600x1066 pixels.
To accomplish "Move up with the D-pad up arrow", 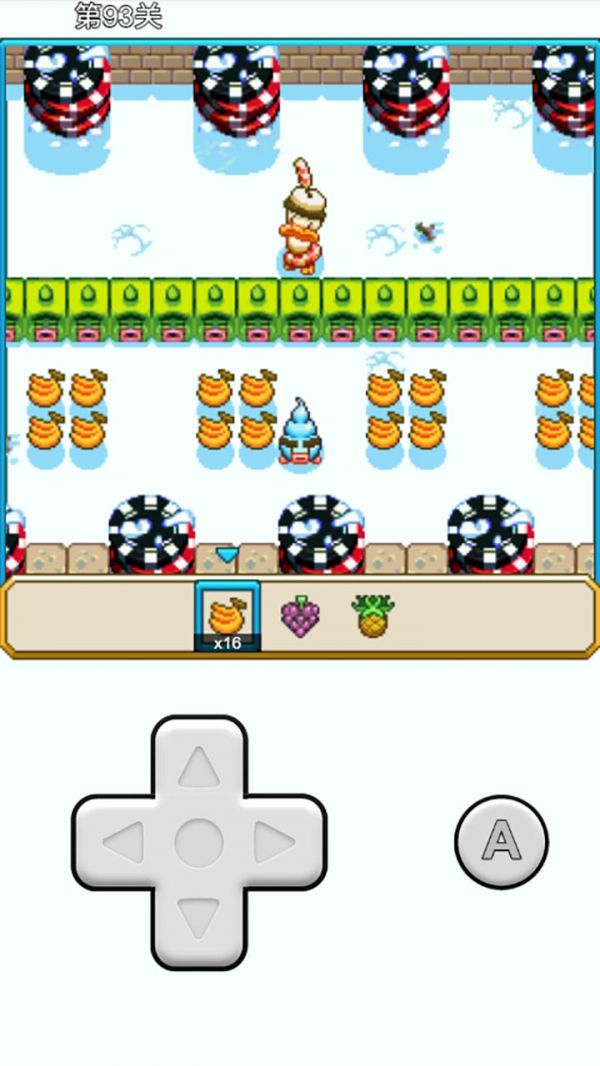I will (x=198, y=768).
